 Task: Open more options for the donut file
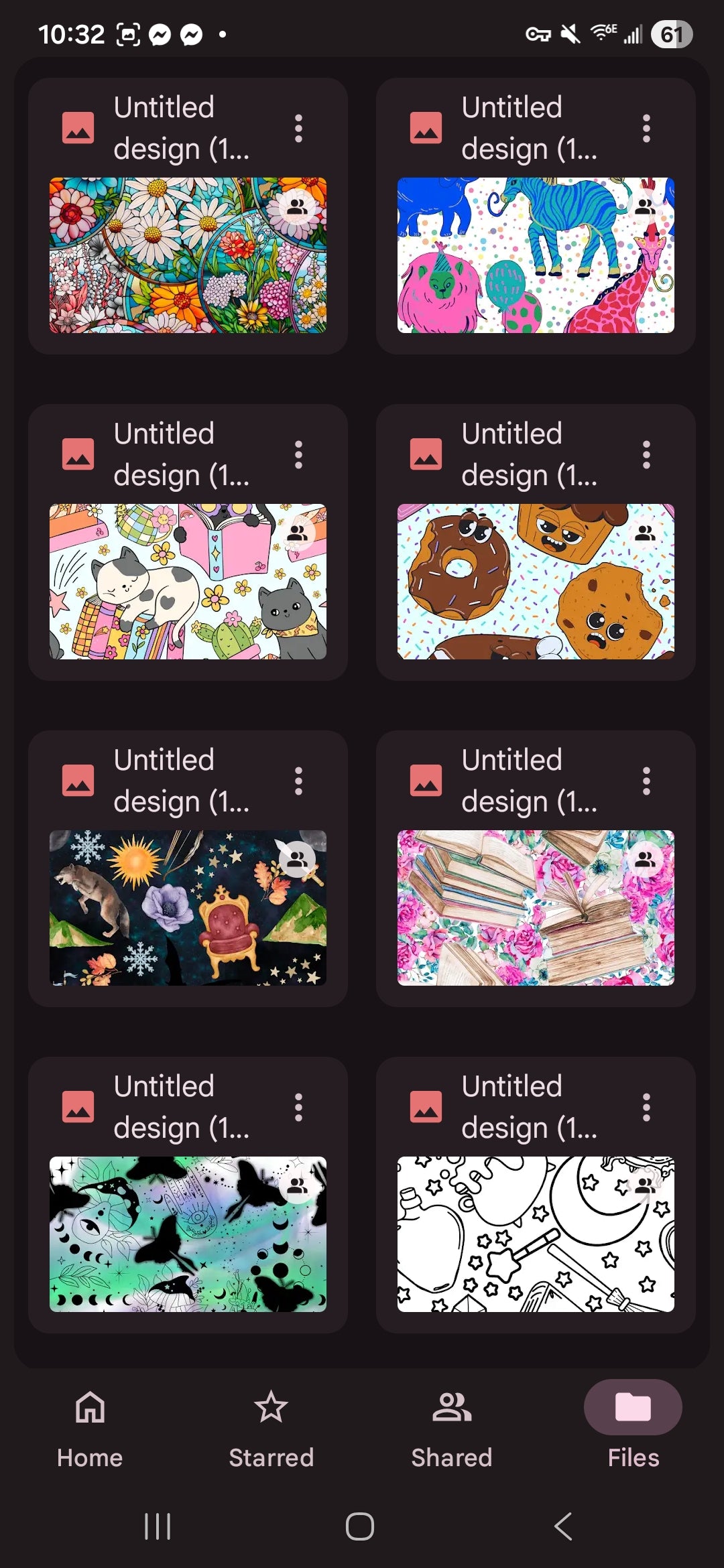(646, 454)
